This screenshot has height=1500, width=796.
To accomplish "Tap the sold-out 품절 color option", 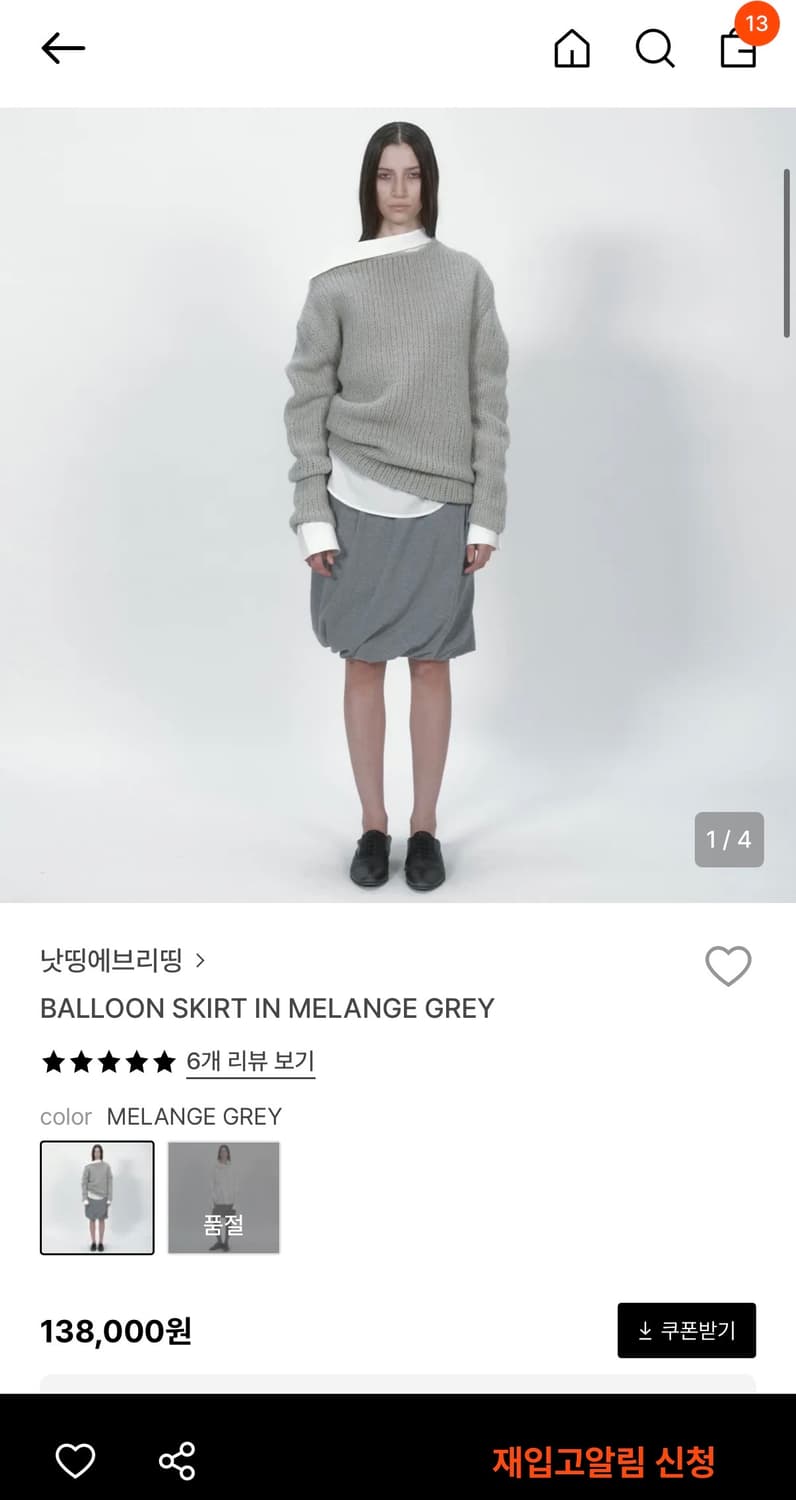I will [224, 1197].
